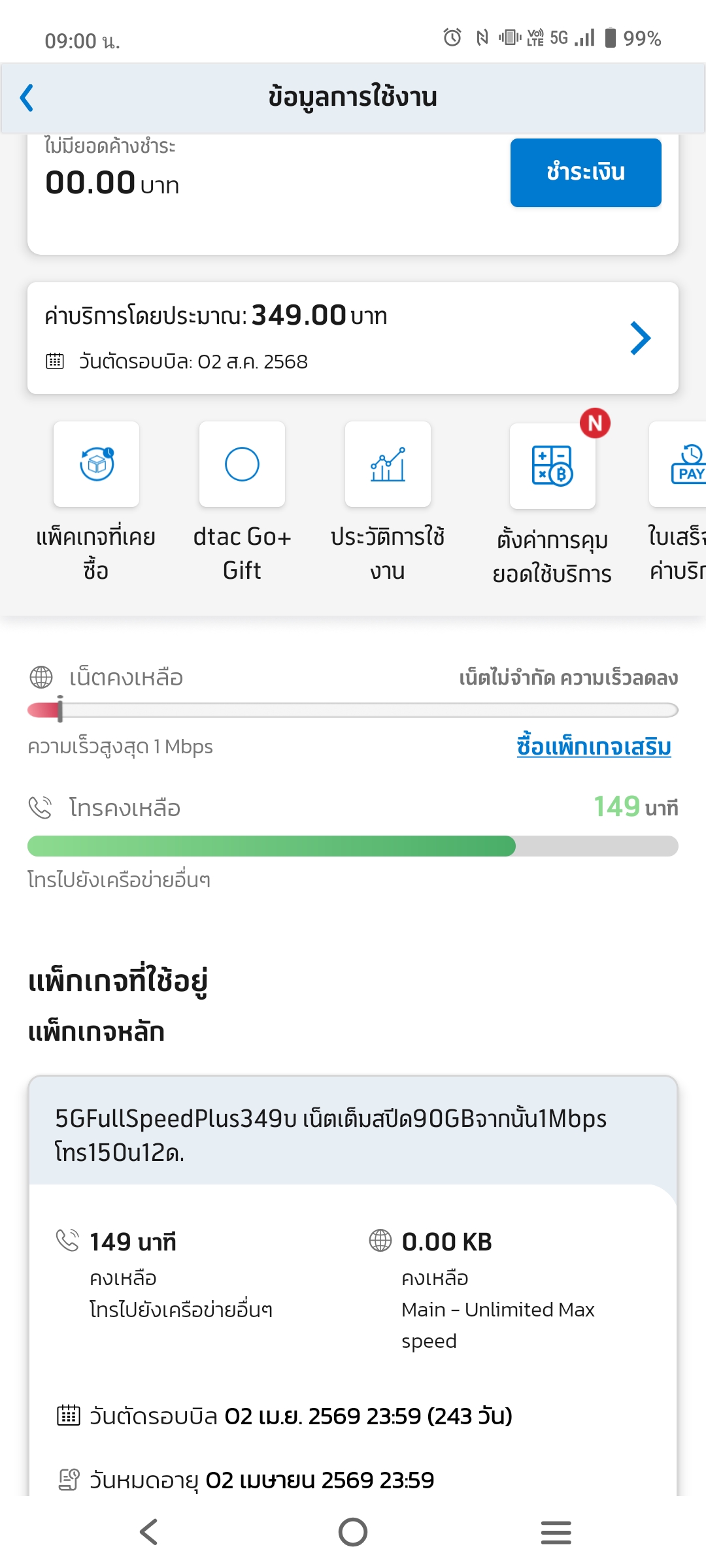
Task: Tap the ชำระเงิน pay button
Action: 586,172
